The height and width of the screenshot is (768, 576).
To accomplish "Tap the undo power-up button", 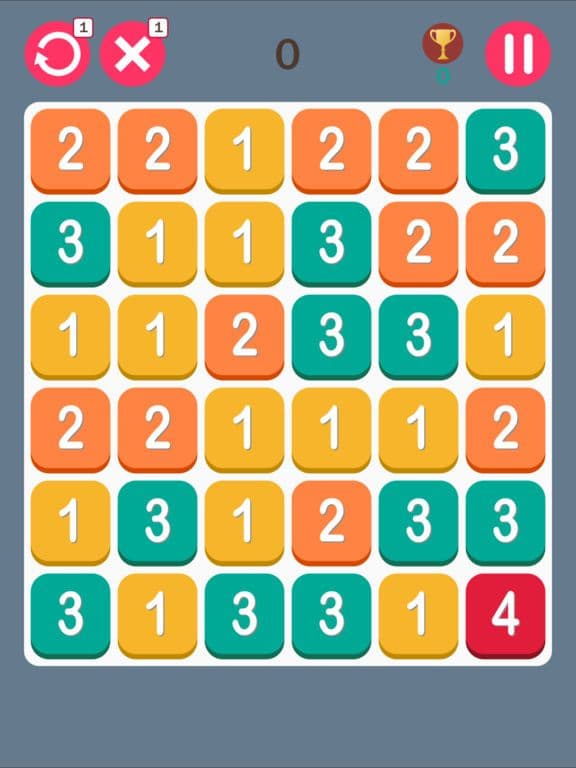I will 57,54.
